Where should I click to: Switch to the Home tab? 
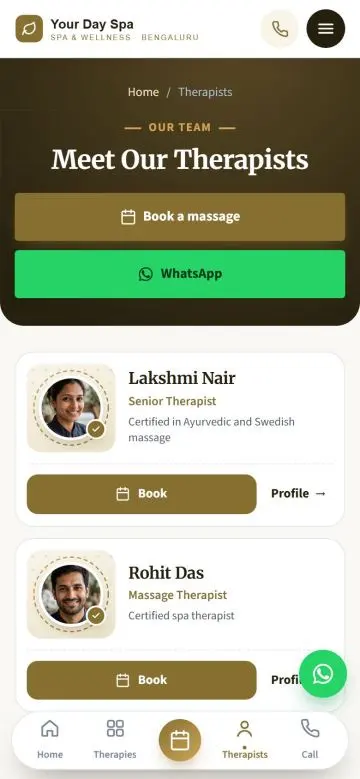[x=50, y=739]
